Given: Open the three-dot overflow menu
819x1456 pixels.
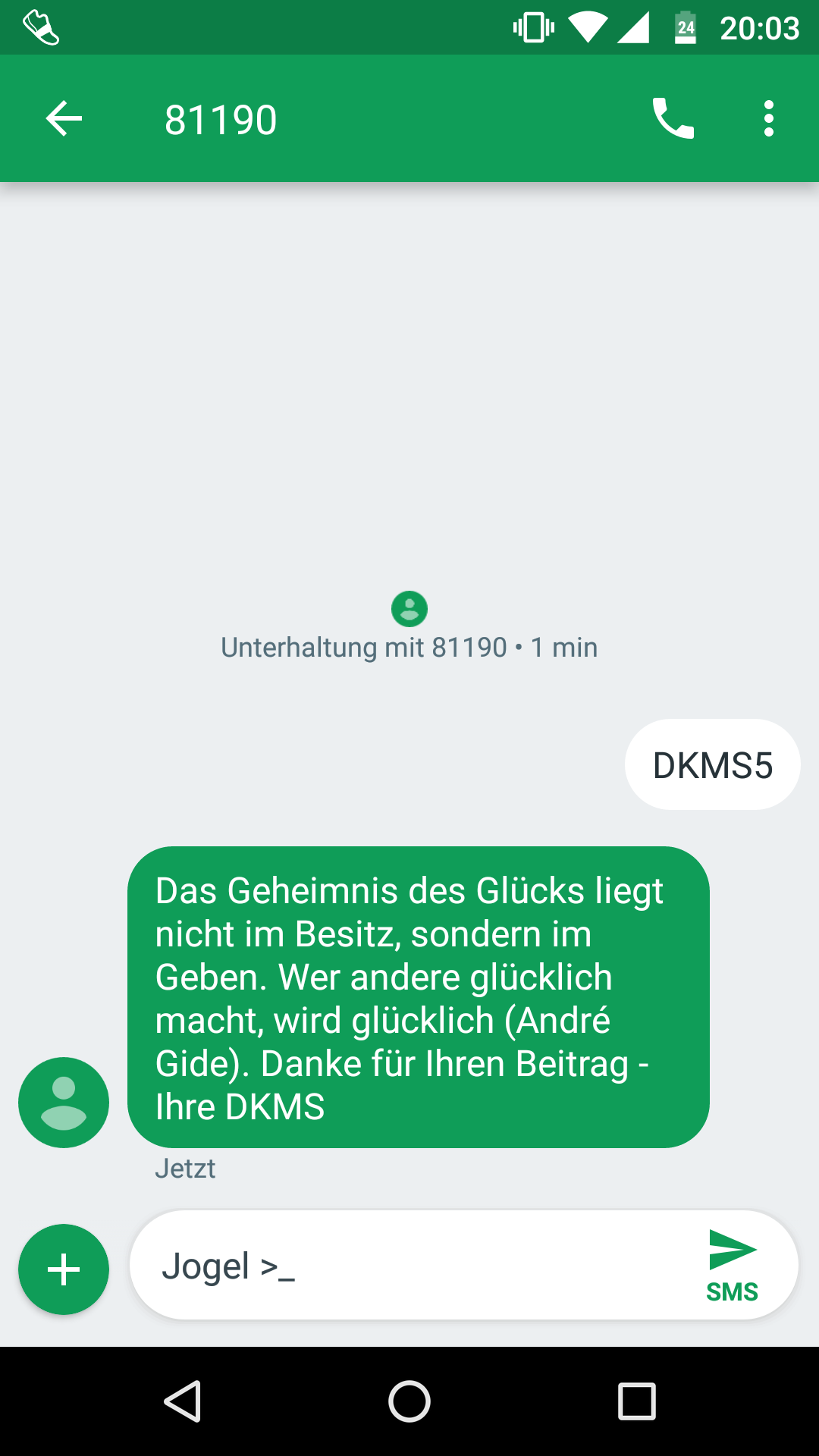Looking at the screenshot, I should point(769,118).
